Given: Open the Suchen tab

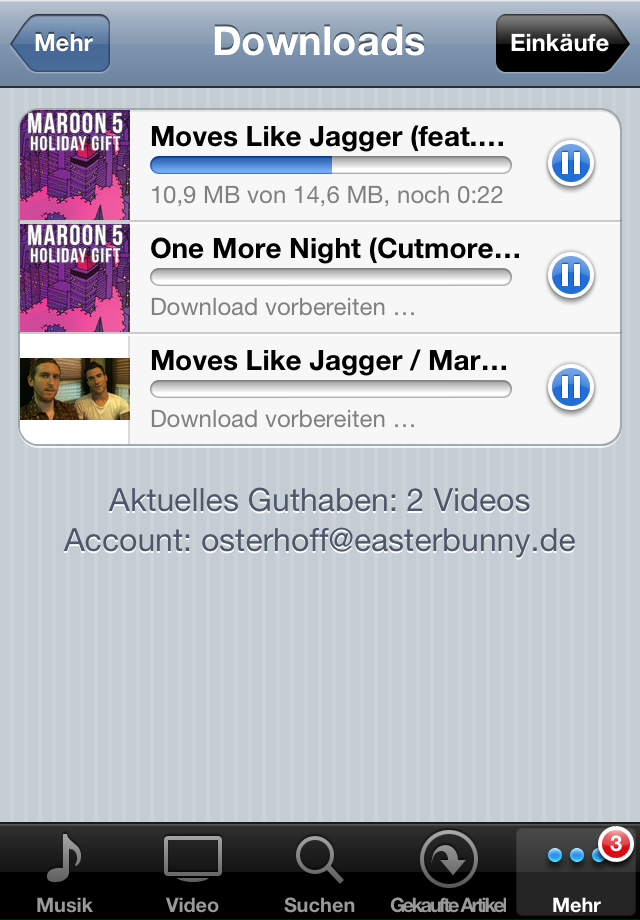Looking at the screenshot, I should pos(319,872).
